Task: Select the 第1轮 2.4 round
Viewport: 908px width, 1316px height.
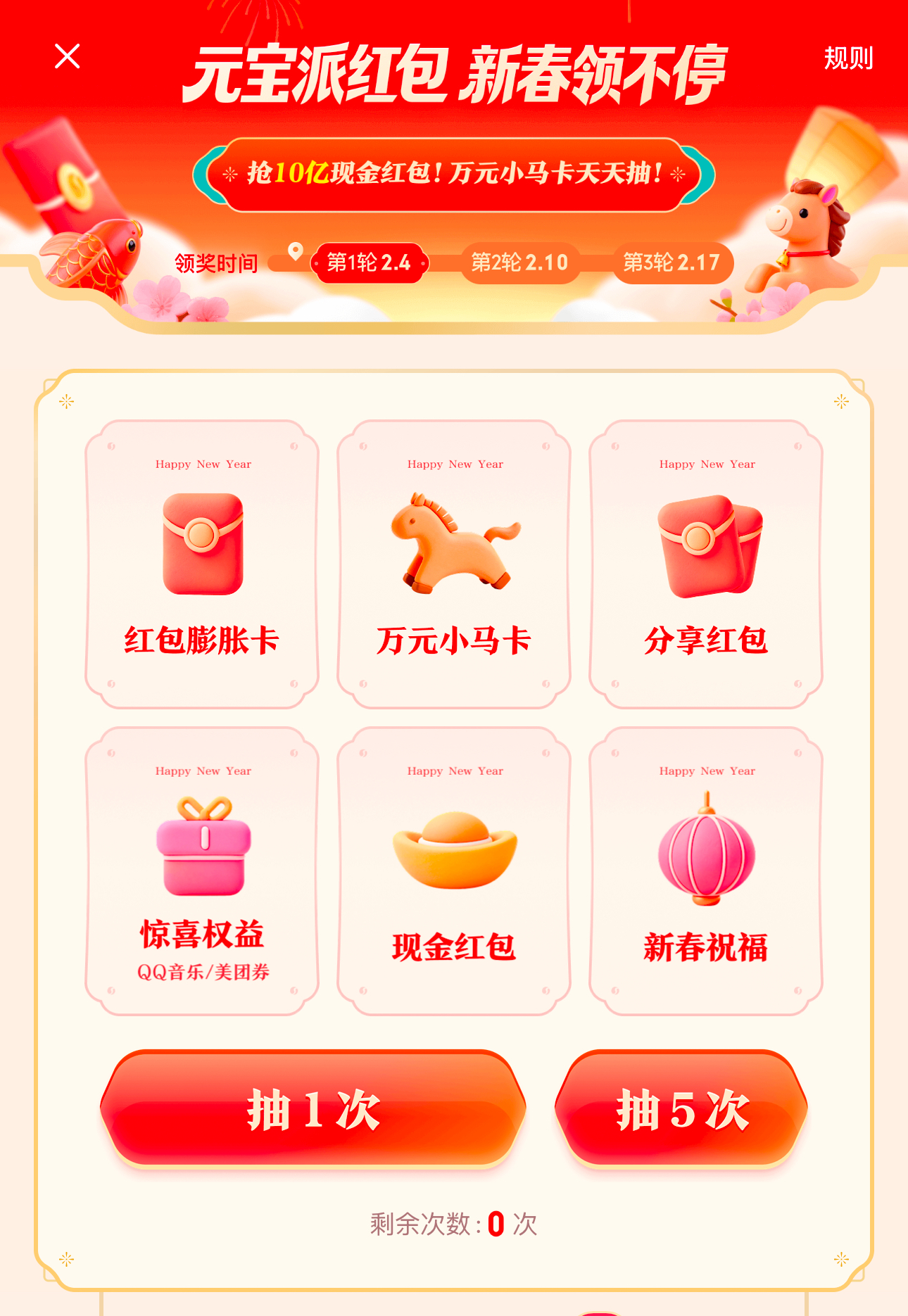Action: click(x=369, y=263)
